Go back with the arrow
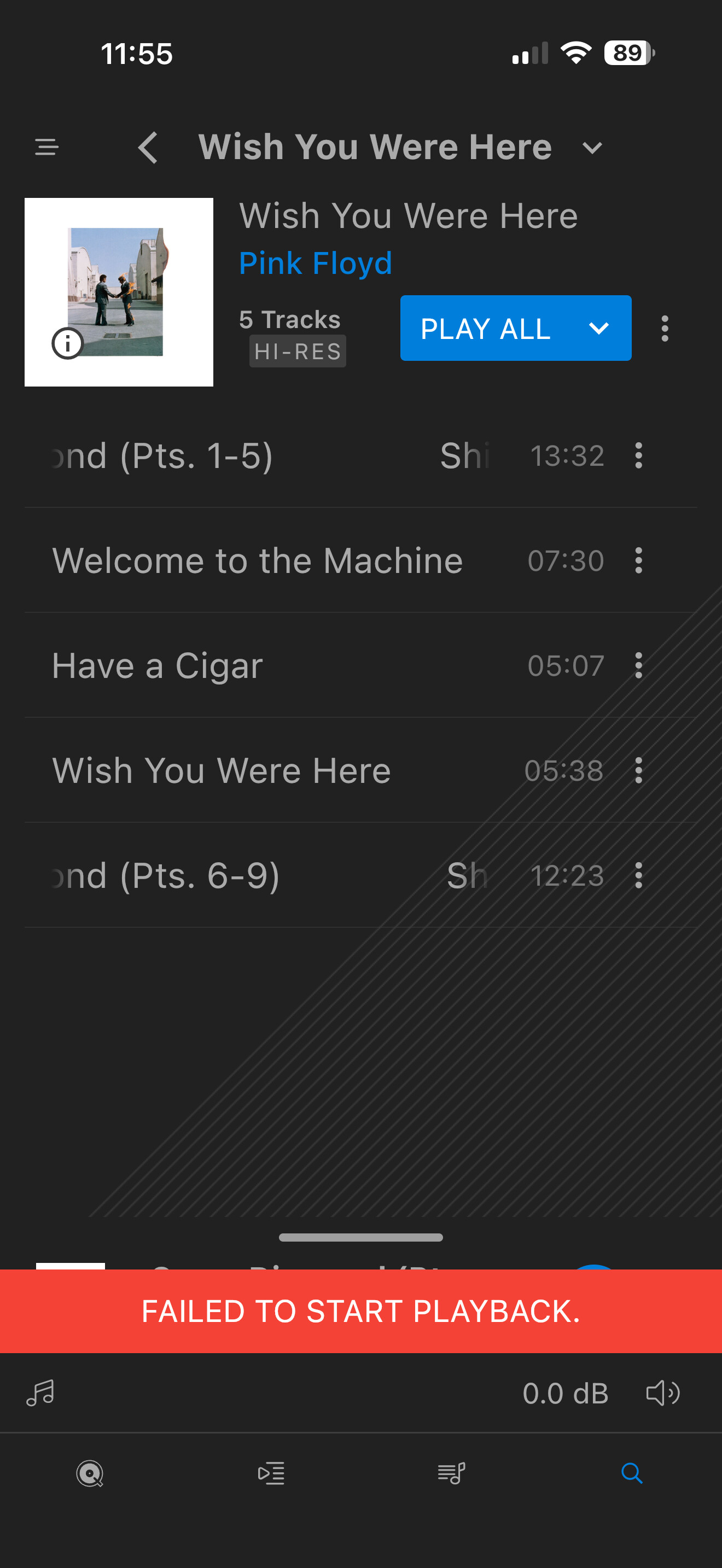The width and height of the screenshot is (722, 1568). pos(148,148)
